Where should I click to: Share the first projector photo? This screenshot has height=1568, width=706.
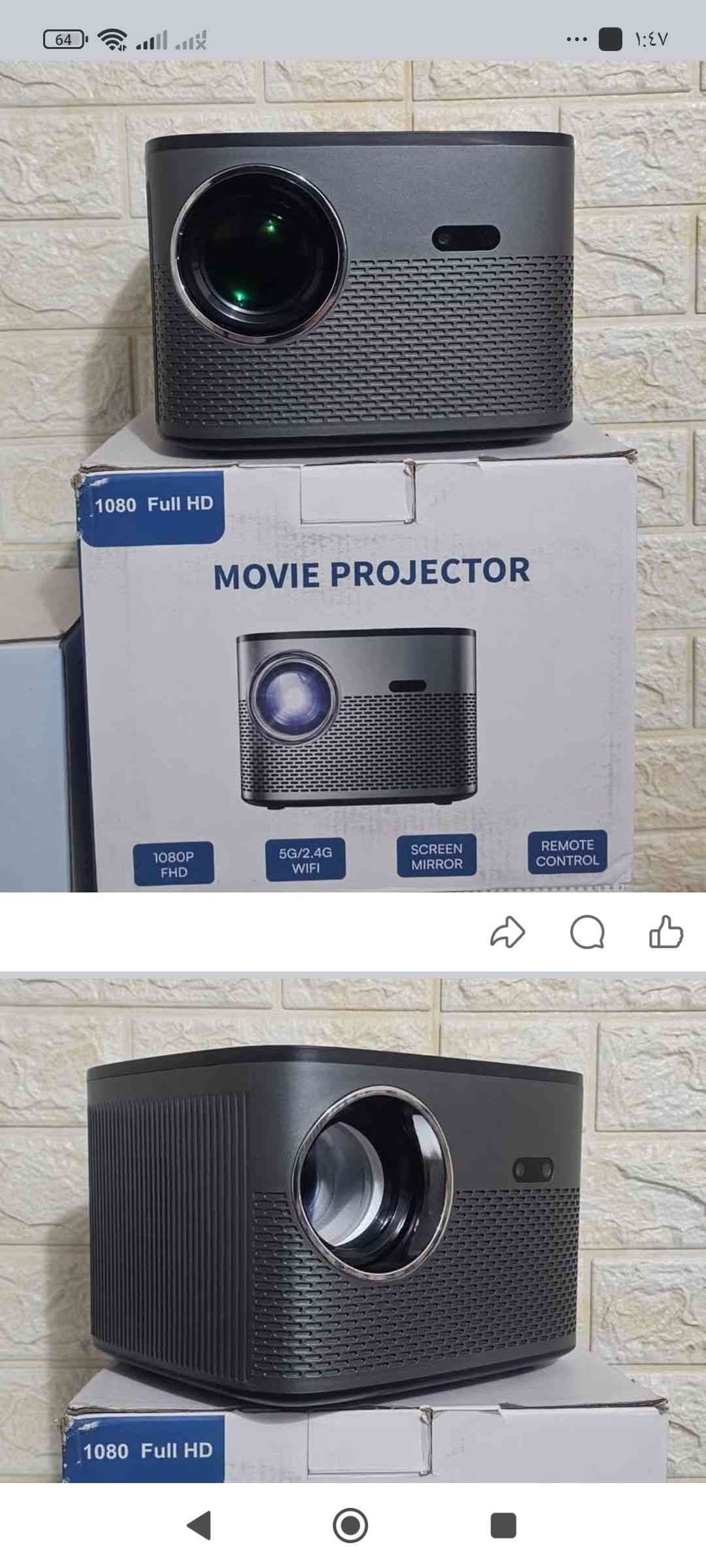507,932
